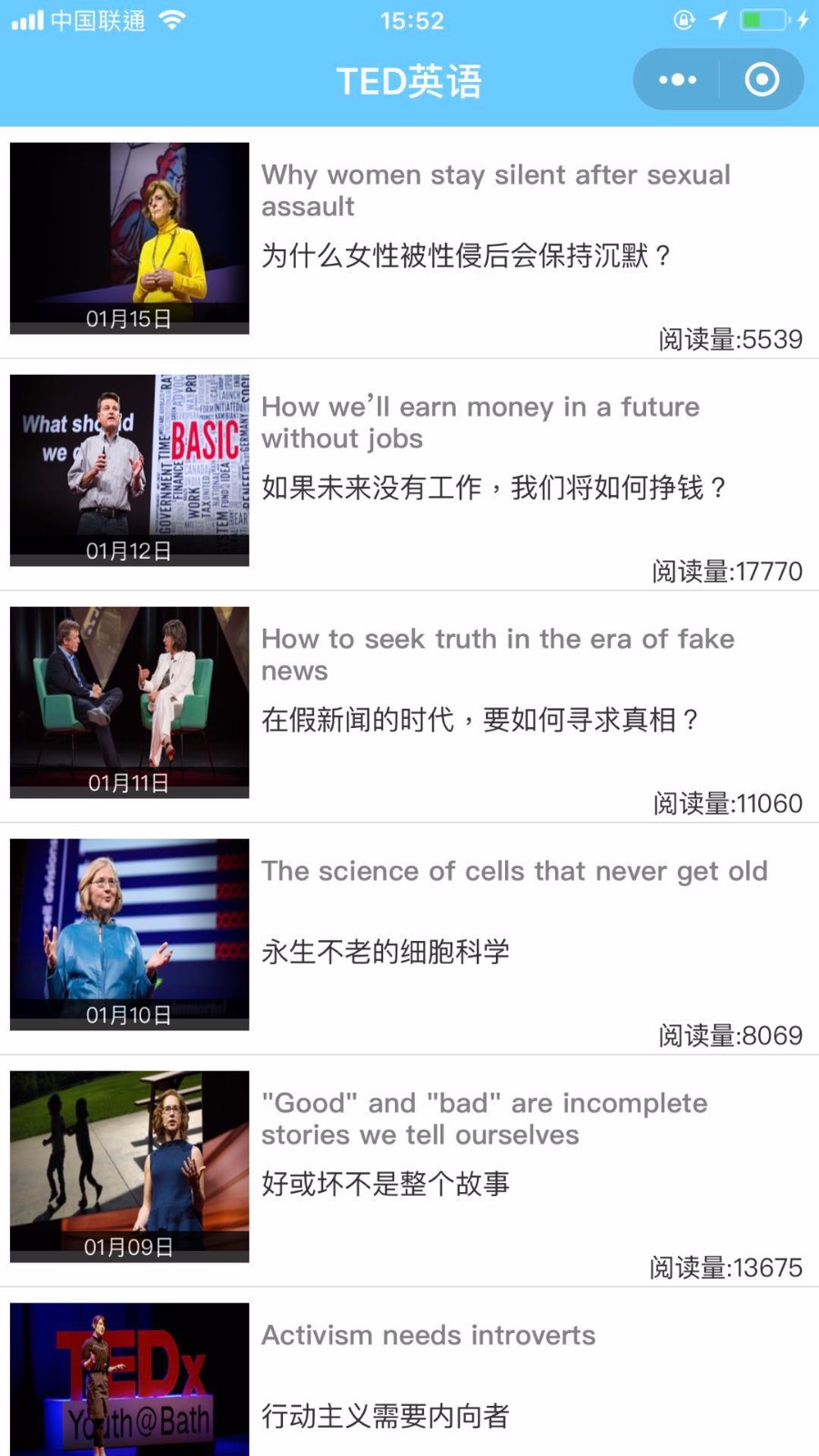Image resolution: width=819 pixels, height=1456 pixels.
Task: Open 'The science of cells that never get old'
Action: point(409,938)
